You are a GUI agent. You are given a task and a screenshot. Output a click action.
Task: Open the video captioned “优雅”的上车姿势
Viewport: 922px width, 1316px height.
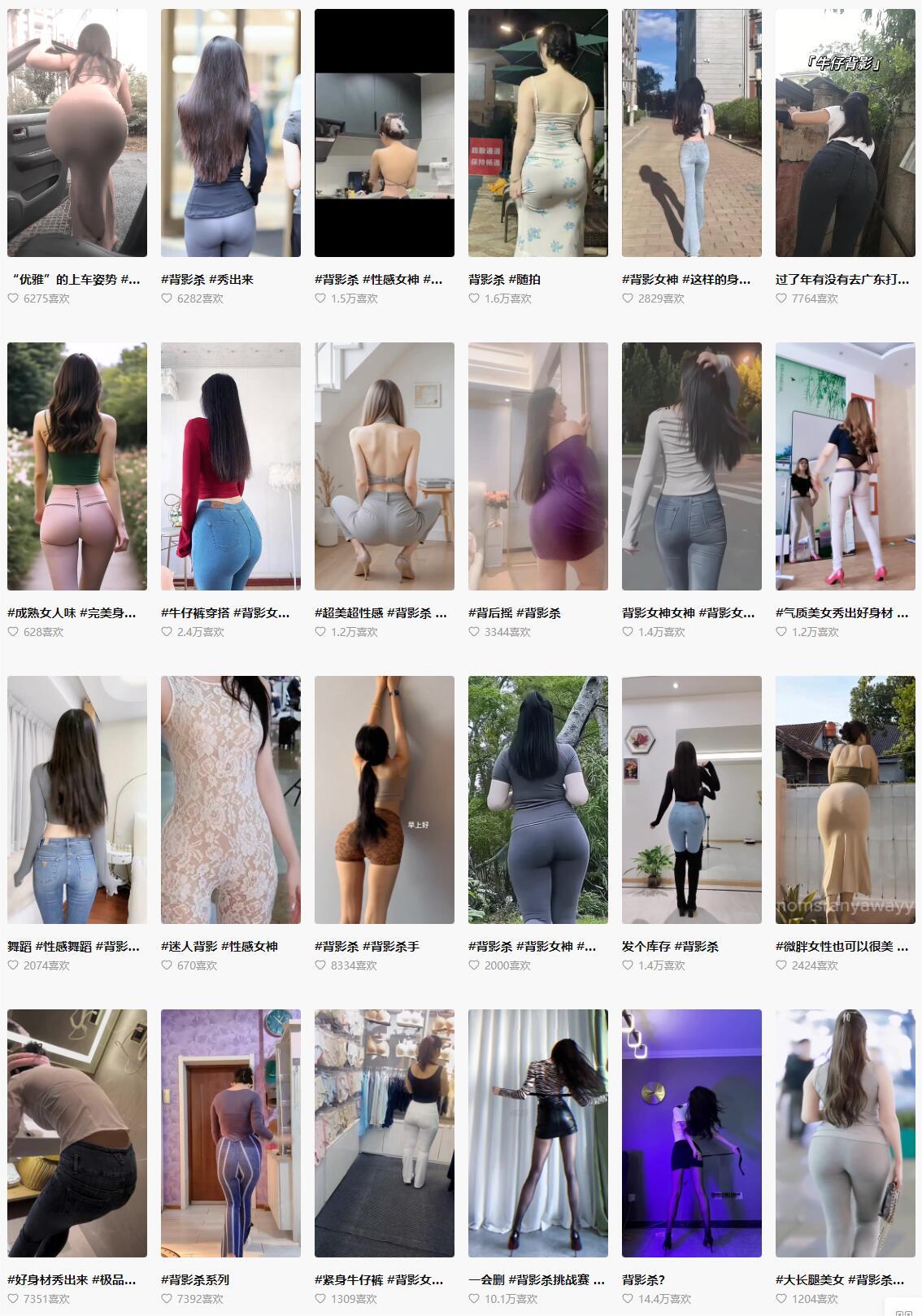(77, 133)
